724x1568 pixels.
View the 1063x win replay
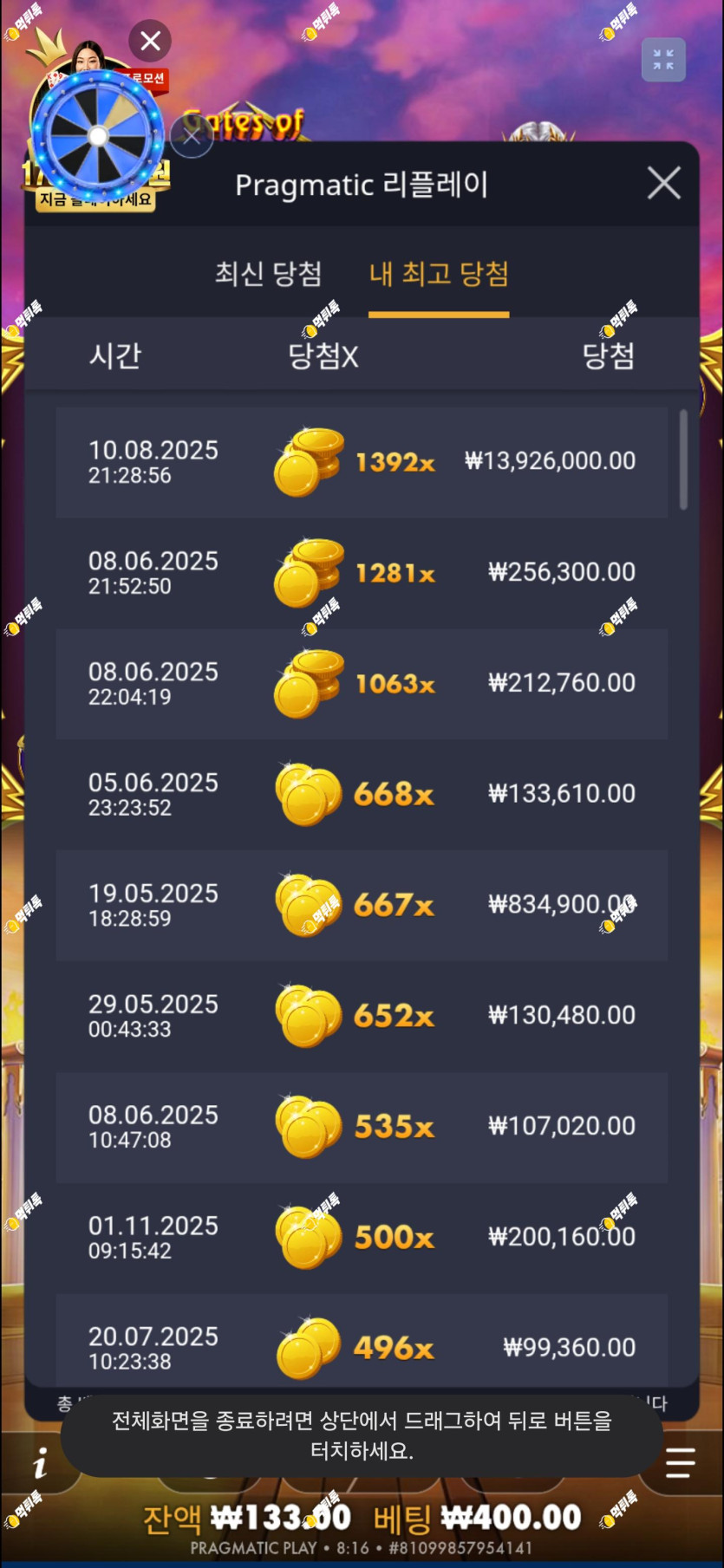[x=362, y=684]
